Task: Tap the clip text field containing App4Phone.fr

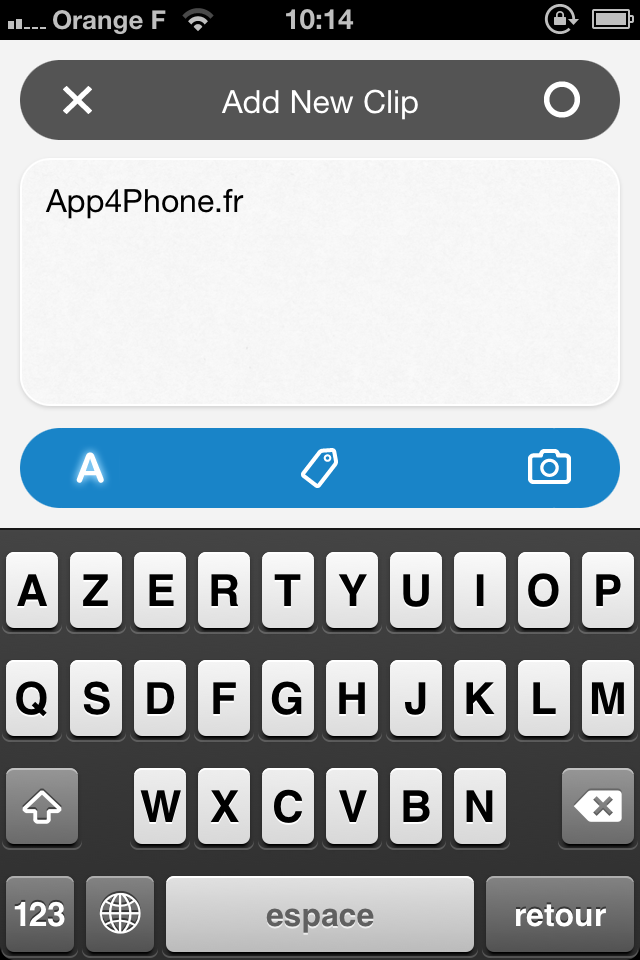Action: [x=320, y=282]
